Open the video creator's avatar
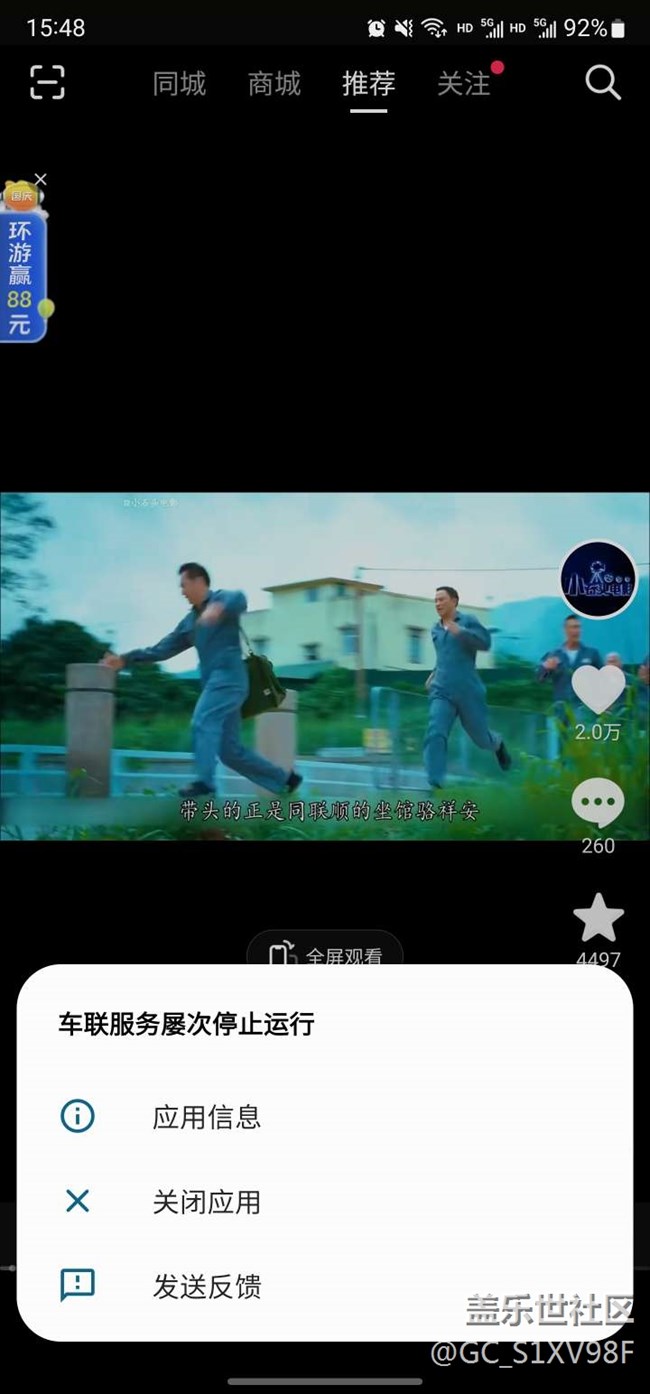Screen dimensions: 650x1394 click(x=598, y=580)
